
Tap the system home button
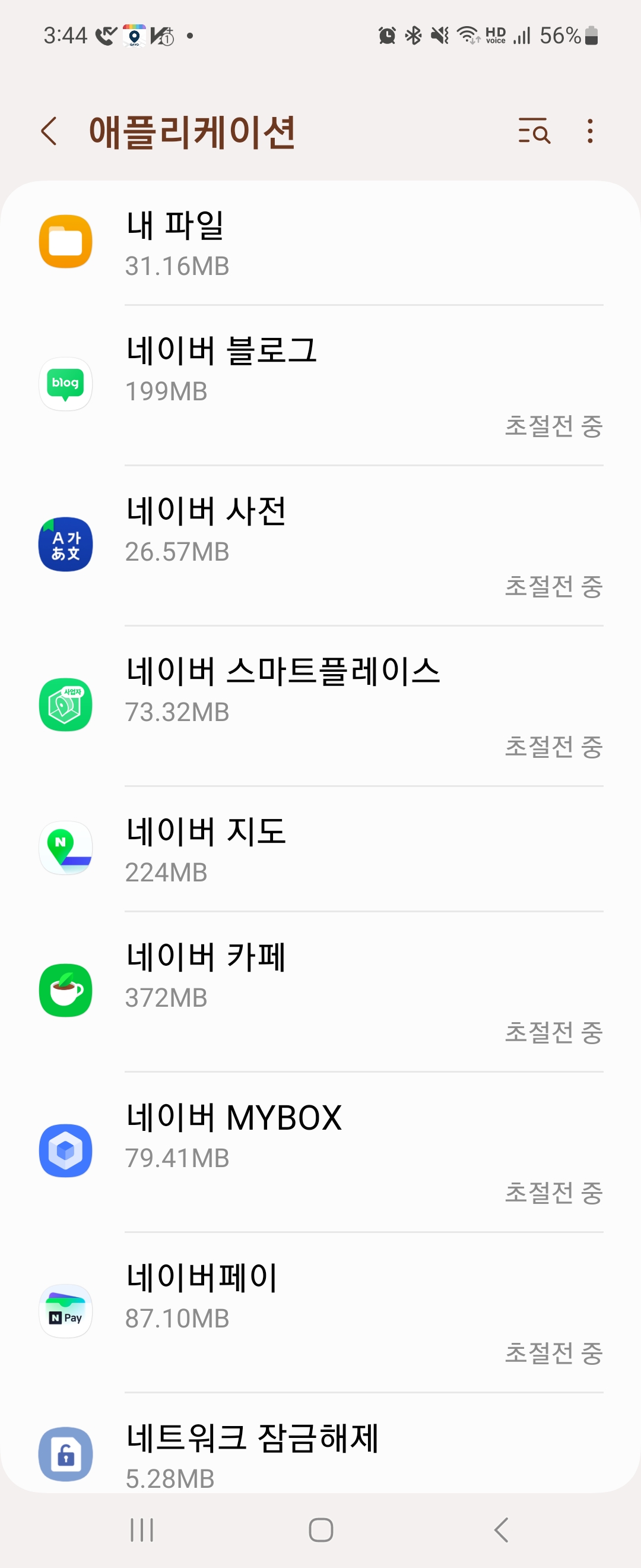coord(320,1529)
